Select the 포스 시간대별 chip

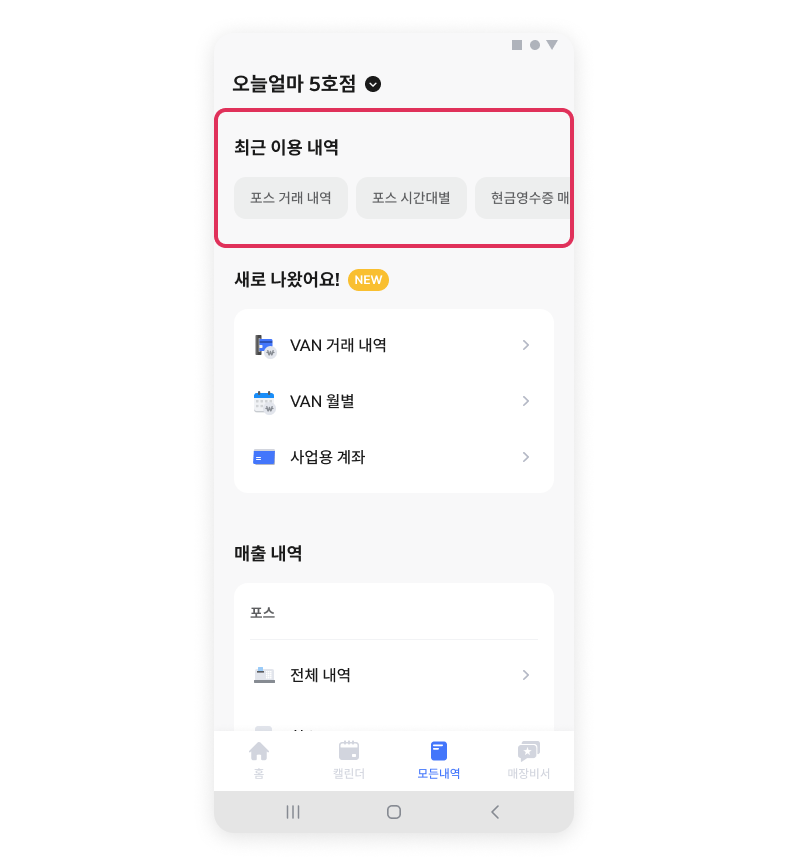pos(411,198)
